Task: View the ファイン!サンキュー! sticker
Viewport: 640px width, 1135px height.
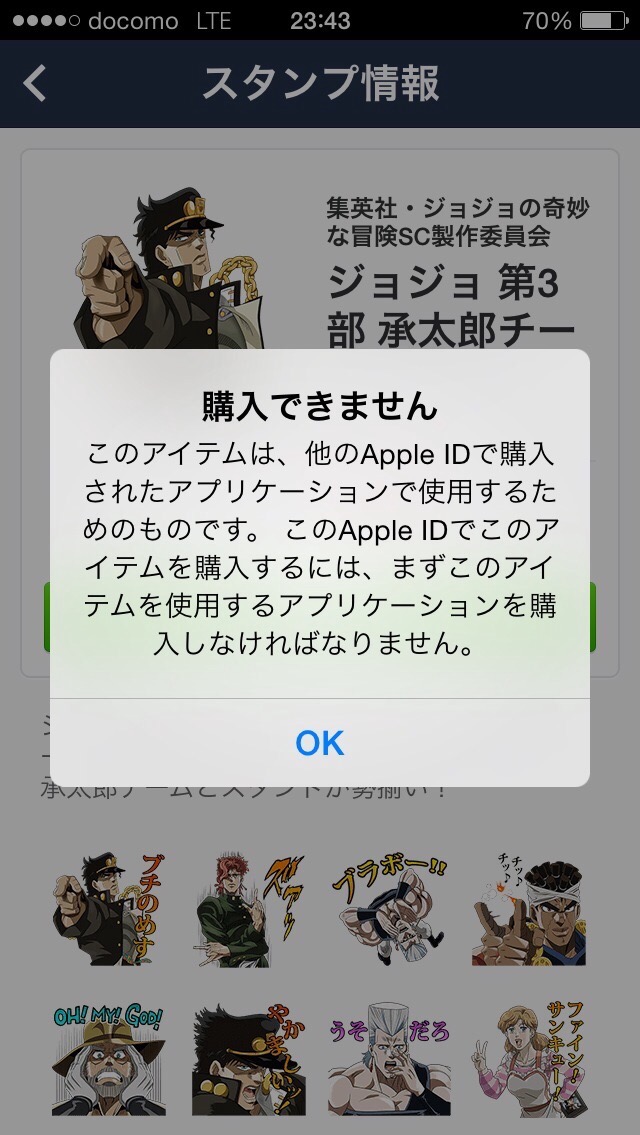Action: [529, 1058]
